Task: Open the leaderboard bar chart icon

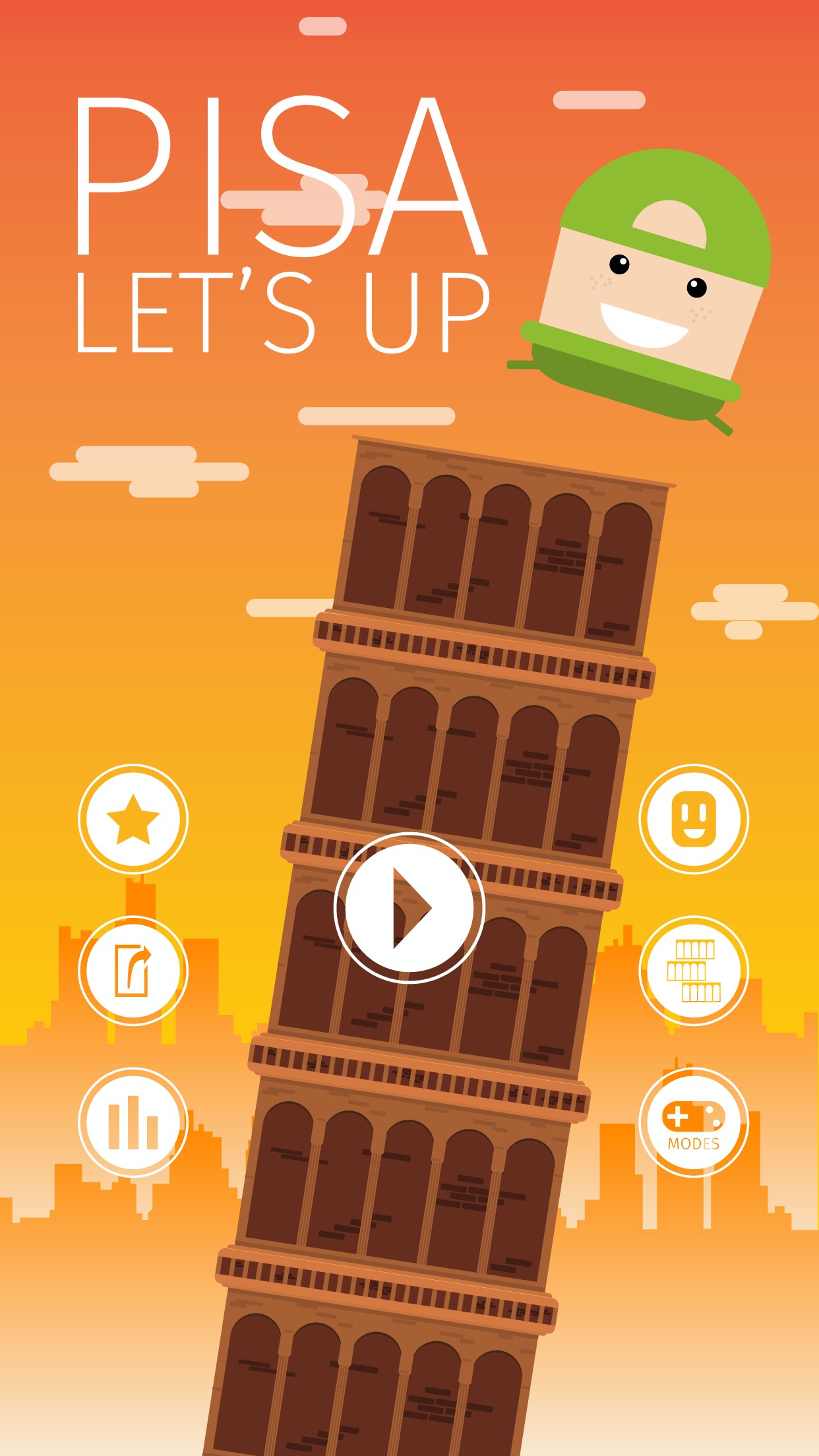Action: pos(133,1122)
